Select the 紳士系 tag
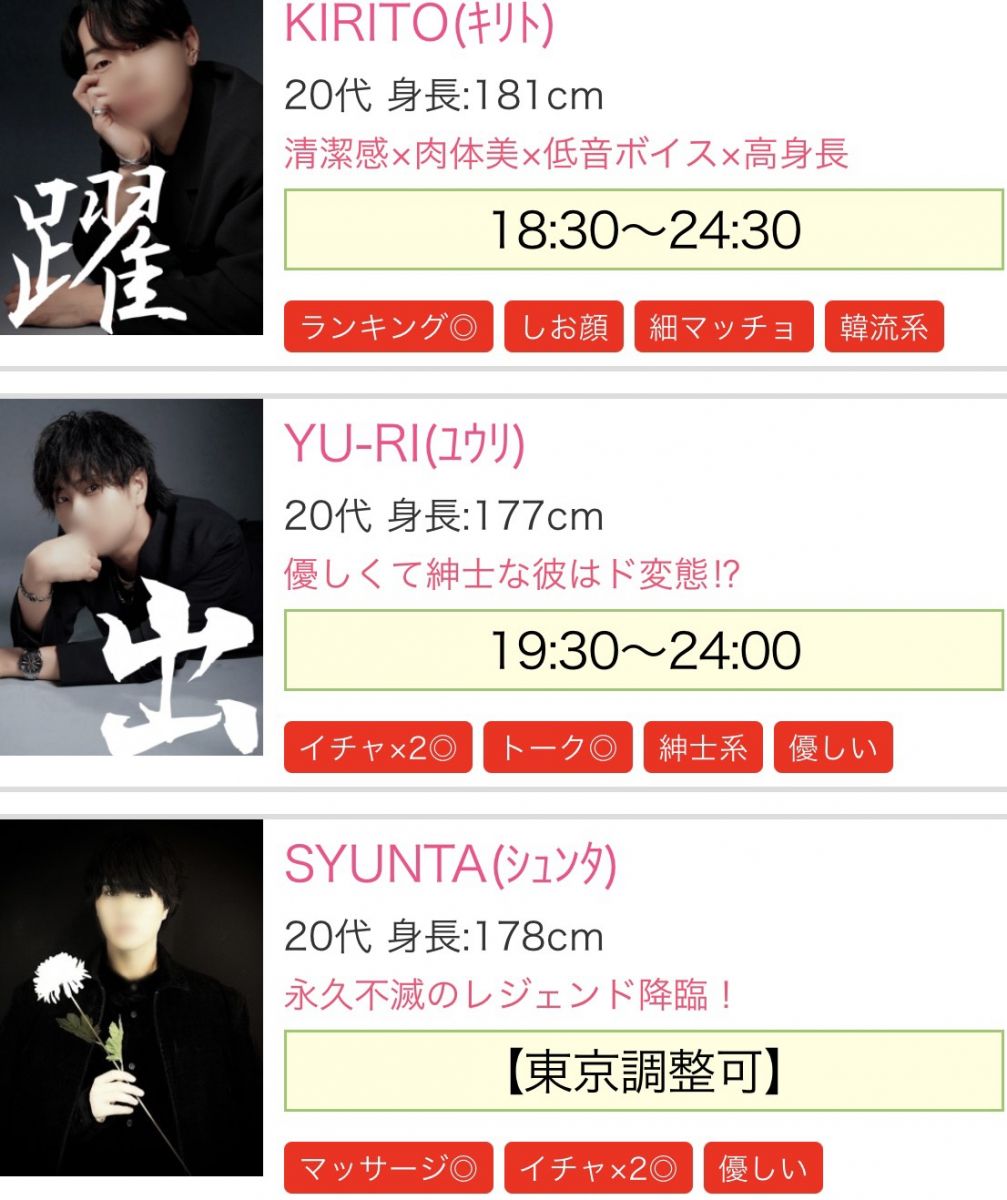The height and width of the screenshot is (1200, 1007). tap(703, 748)
